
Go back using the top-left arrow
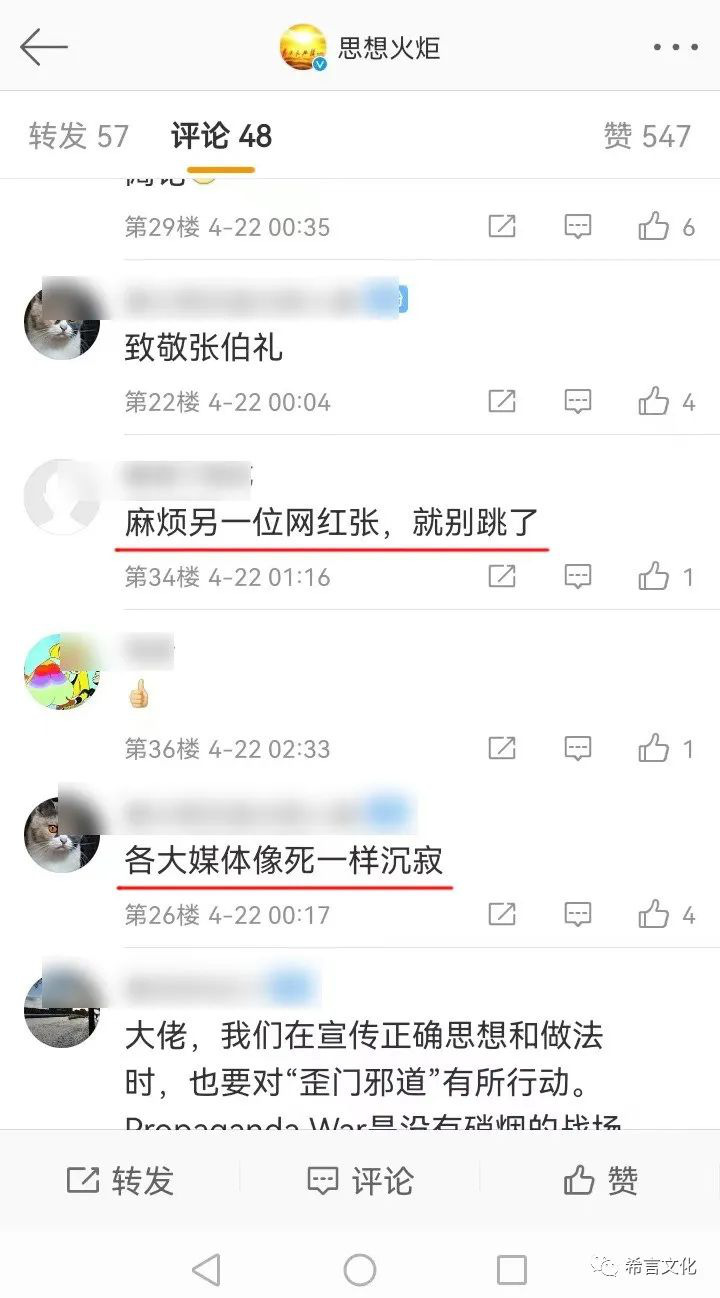43,47
